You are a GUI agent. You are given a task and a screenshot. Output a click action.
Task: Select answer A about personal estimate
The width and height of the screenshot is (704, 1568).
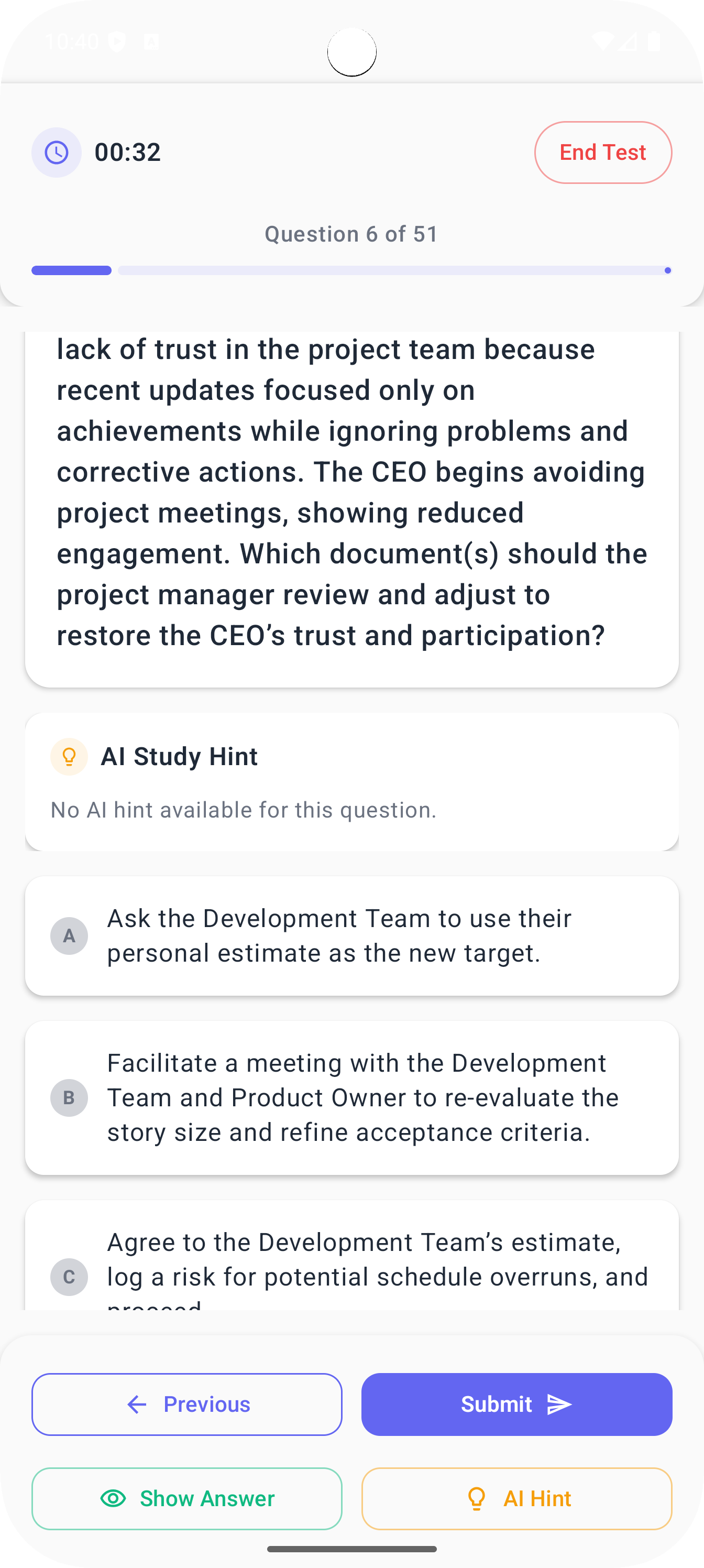(x=351, y=935)
